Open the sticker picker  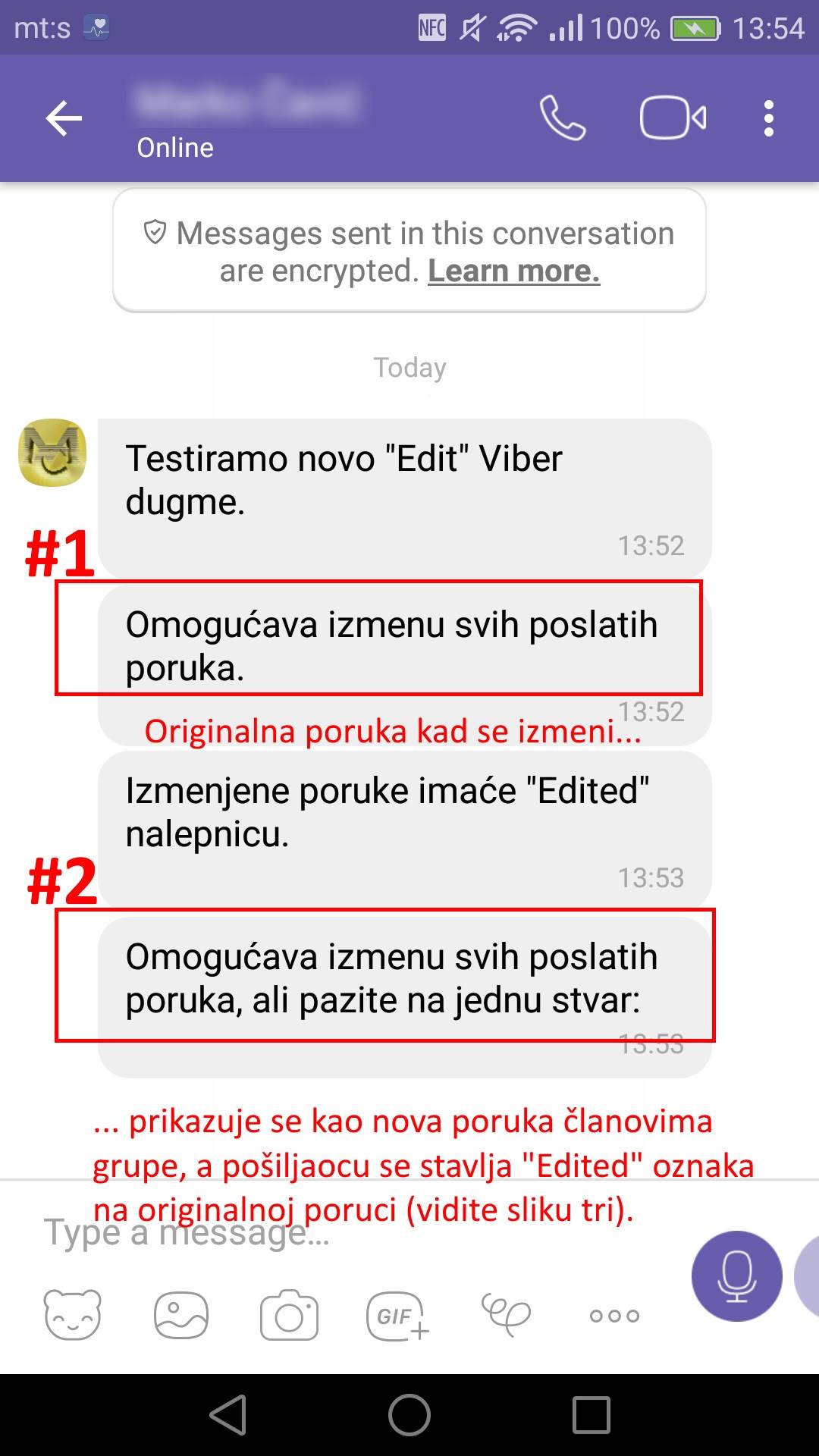pyautogui.click(x=73, y=1315)
